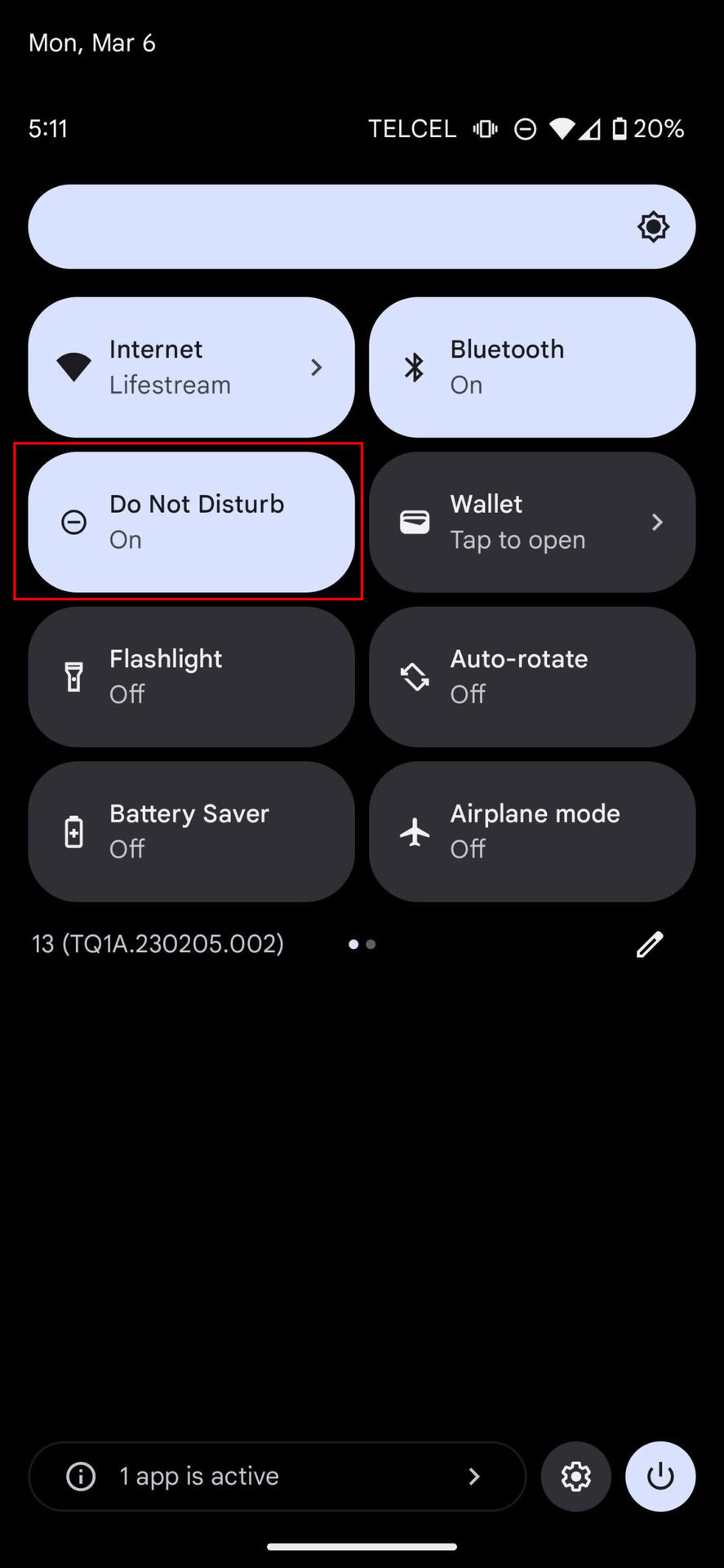Edit the quick settings tiles with pencil
The height and width of the screenshot is (1568, 724).
(x=650, y=944)
